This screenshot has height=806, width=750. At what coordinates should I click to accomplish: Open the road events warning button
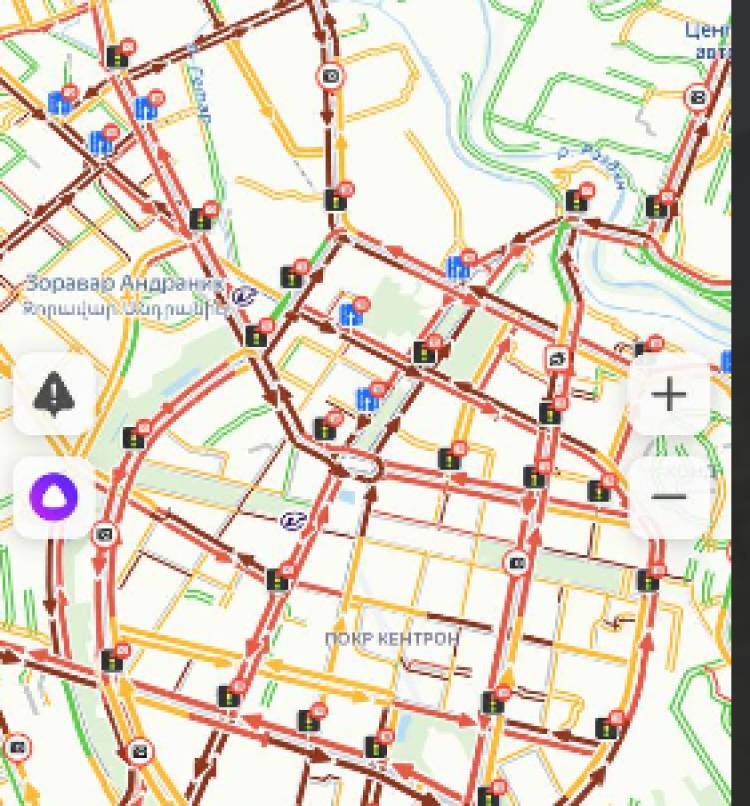54,394
